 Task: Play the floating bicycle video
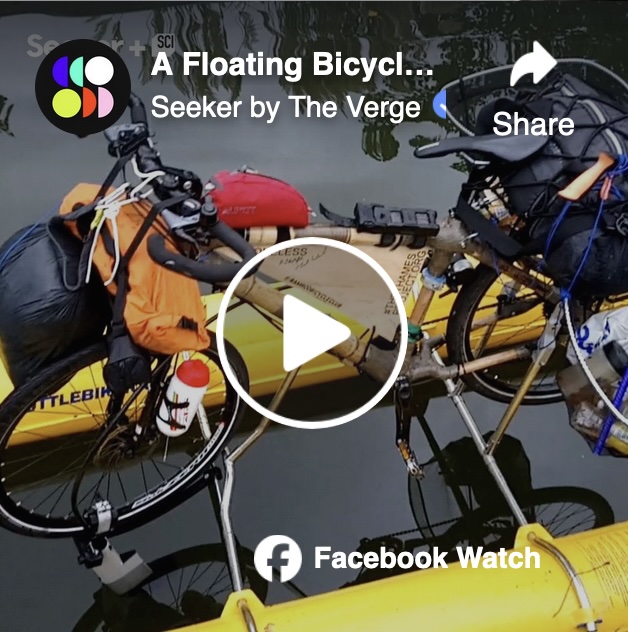[x=313, y=335]
